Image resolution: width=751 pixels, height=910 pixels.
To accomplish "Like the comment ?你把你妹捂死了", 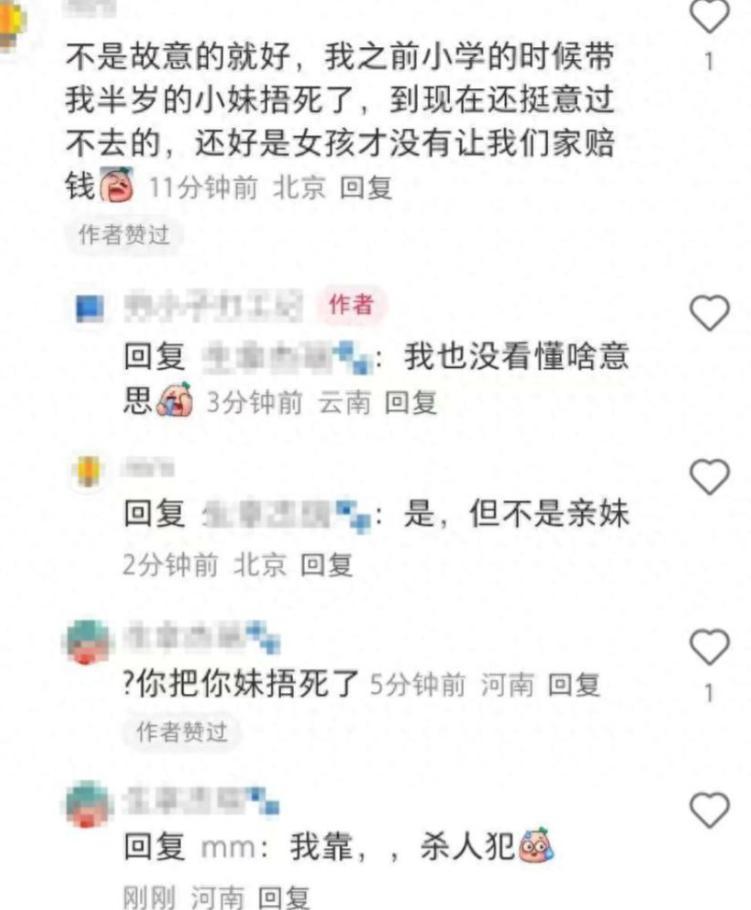I will click(711, 648).
